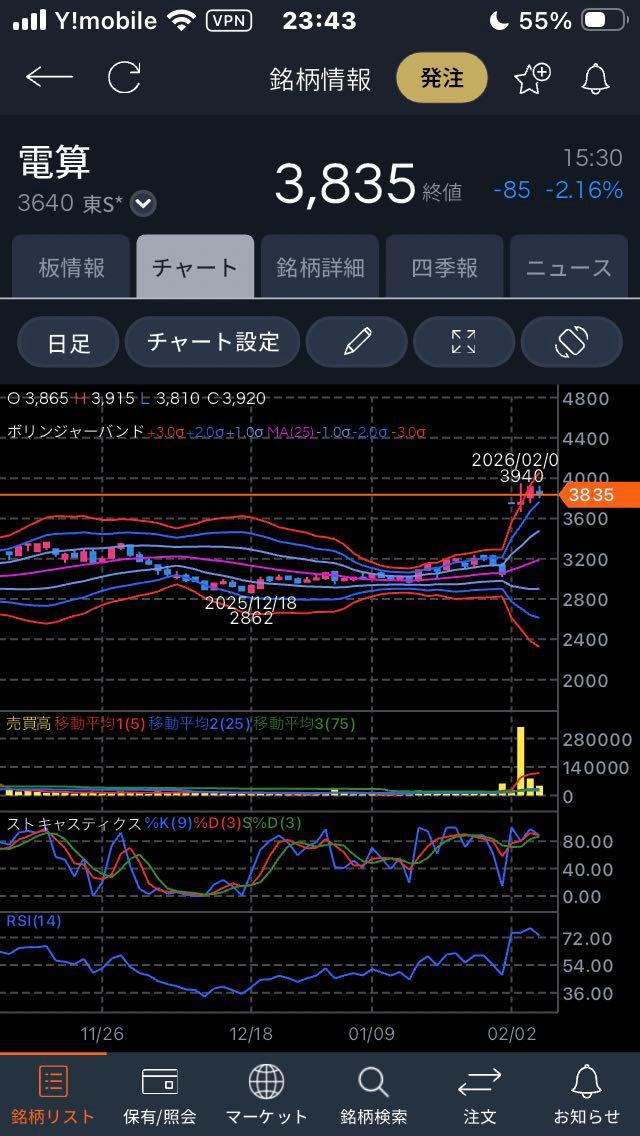This screenshot has width=640, height=1136.
Task: Open 銘柄検索 stock search
Action: click(x=373, y=1094)
